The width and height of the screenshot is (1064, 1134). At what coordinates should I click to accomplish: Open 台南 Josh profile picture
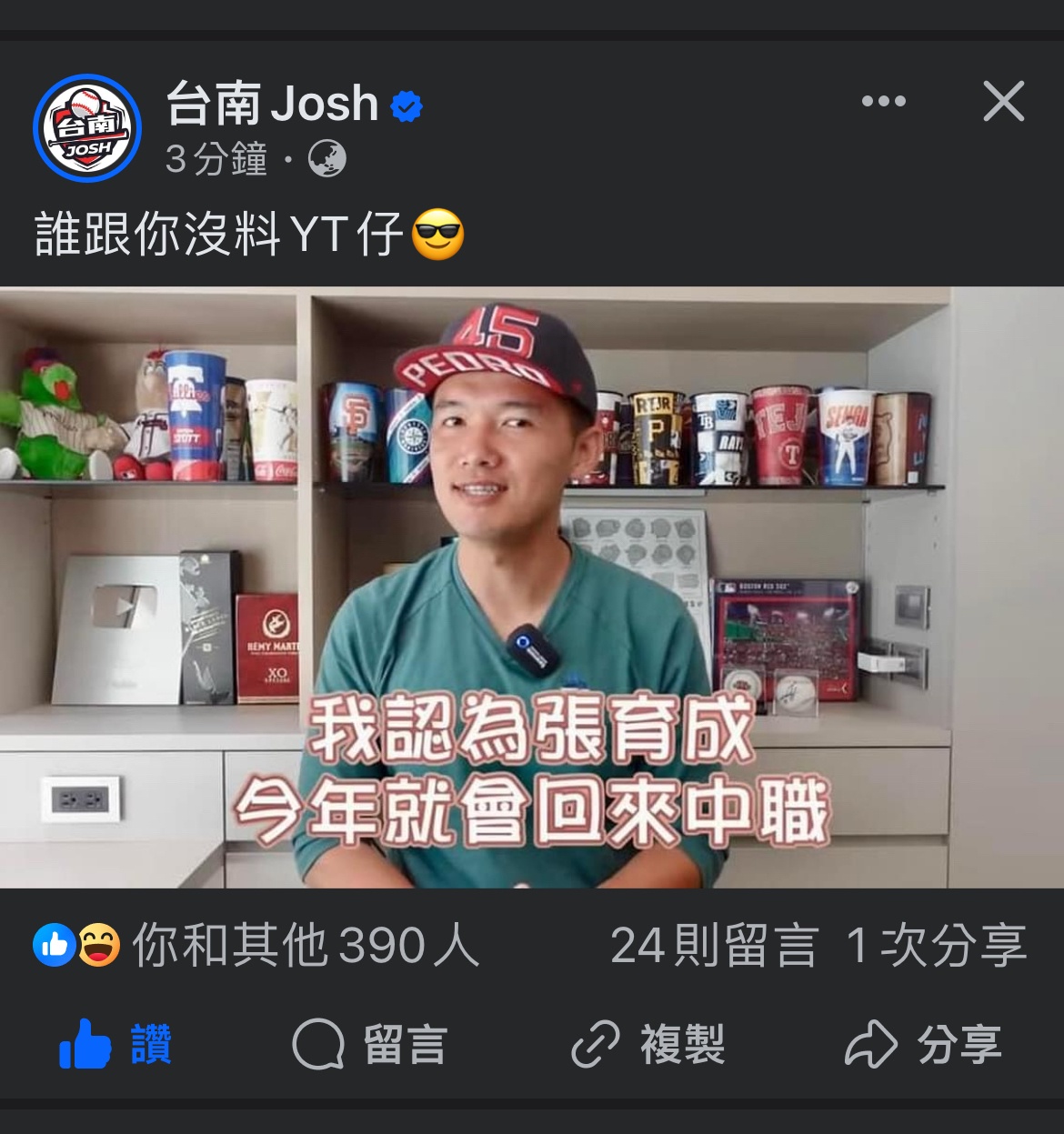(x=87, y=127)
